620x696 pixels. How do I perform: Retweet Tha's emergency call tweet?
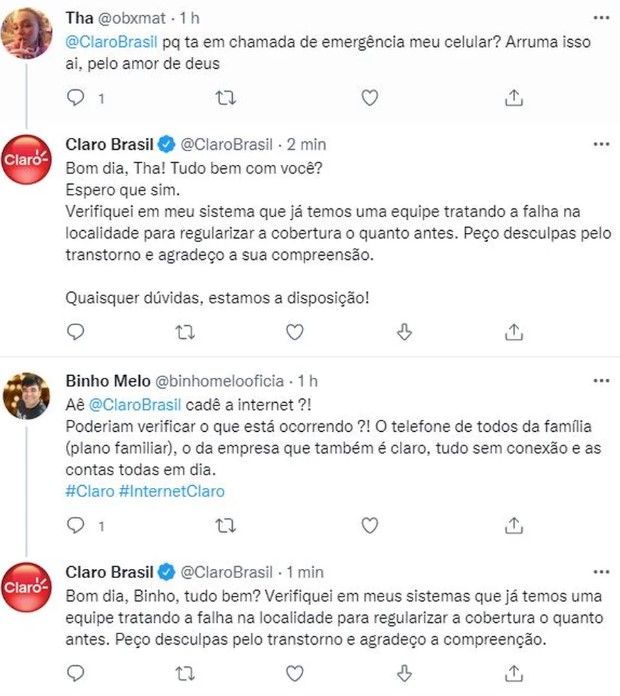227,97
